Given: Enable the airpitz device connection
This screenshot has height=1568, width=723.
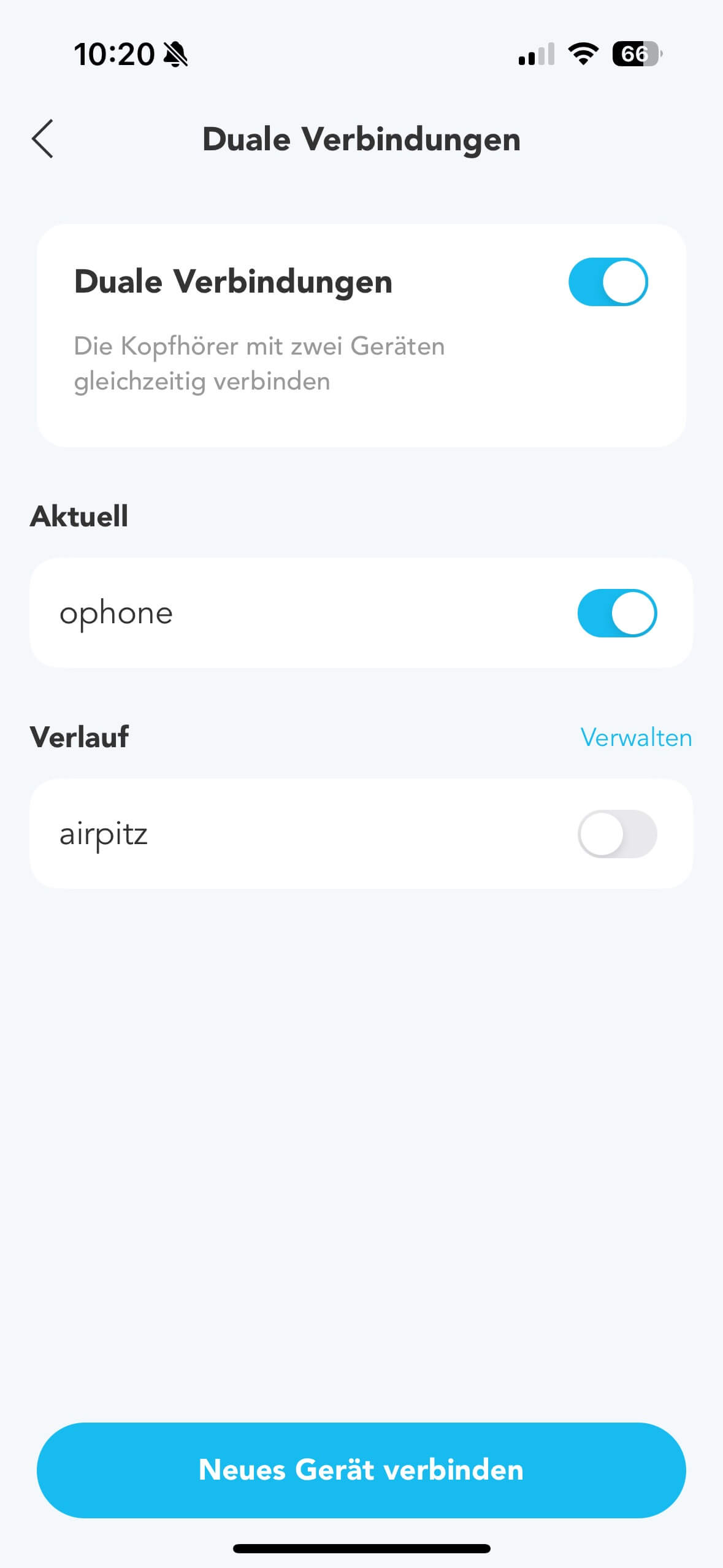Looking at the screenshot, I should (617, 834).
